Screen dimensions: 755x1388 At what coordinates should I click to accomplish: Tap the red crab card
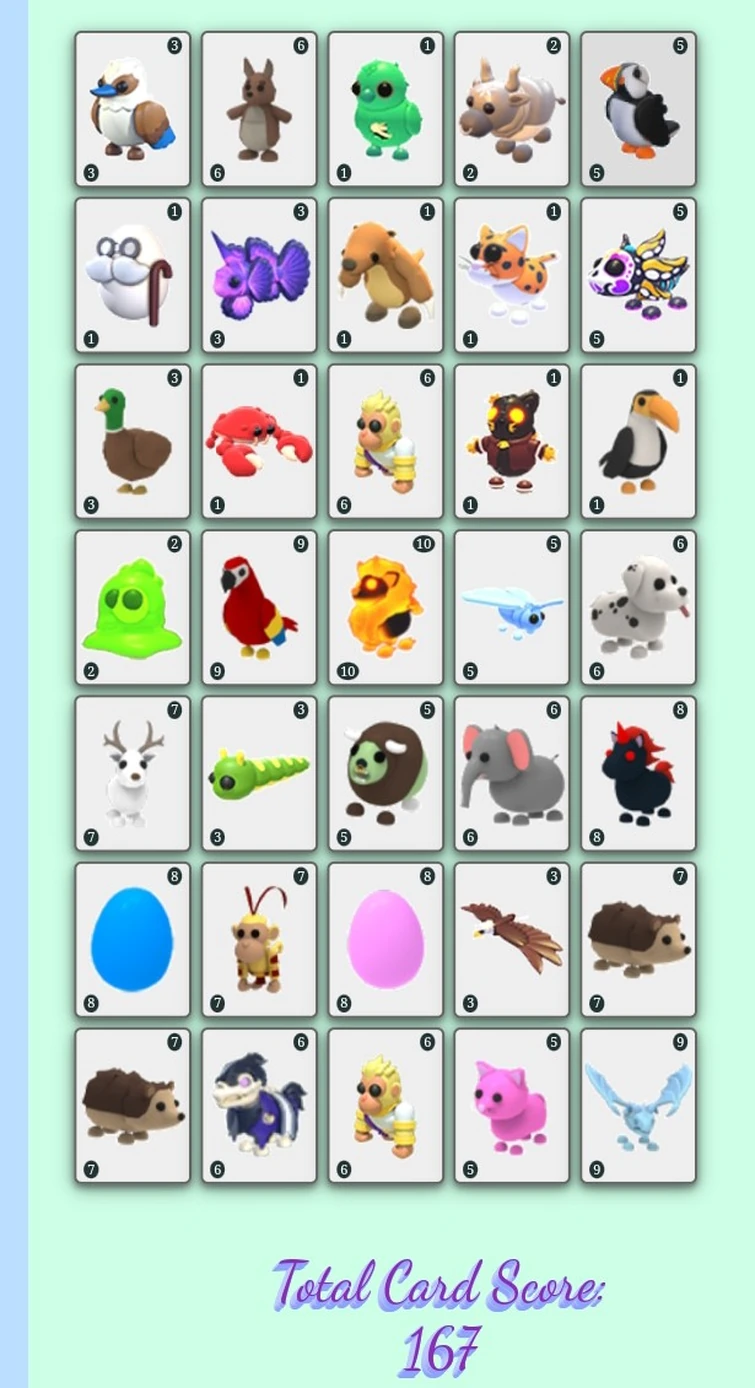[259, 441]
